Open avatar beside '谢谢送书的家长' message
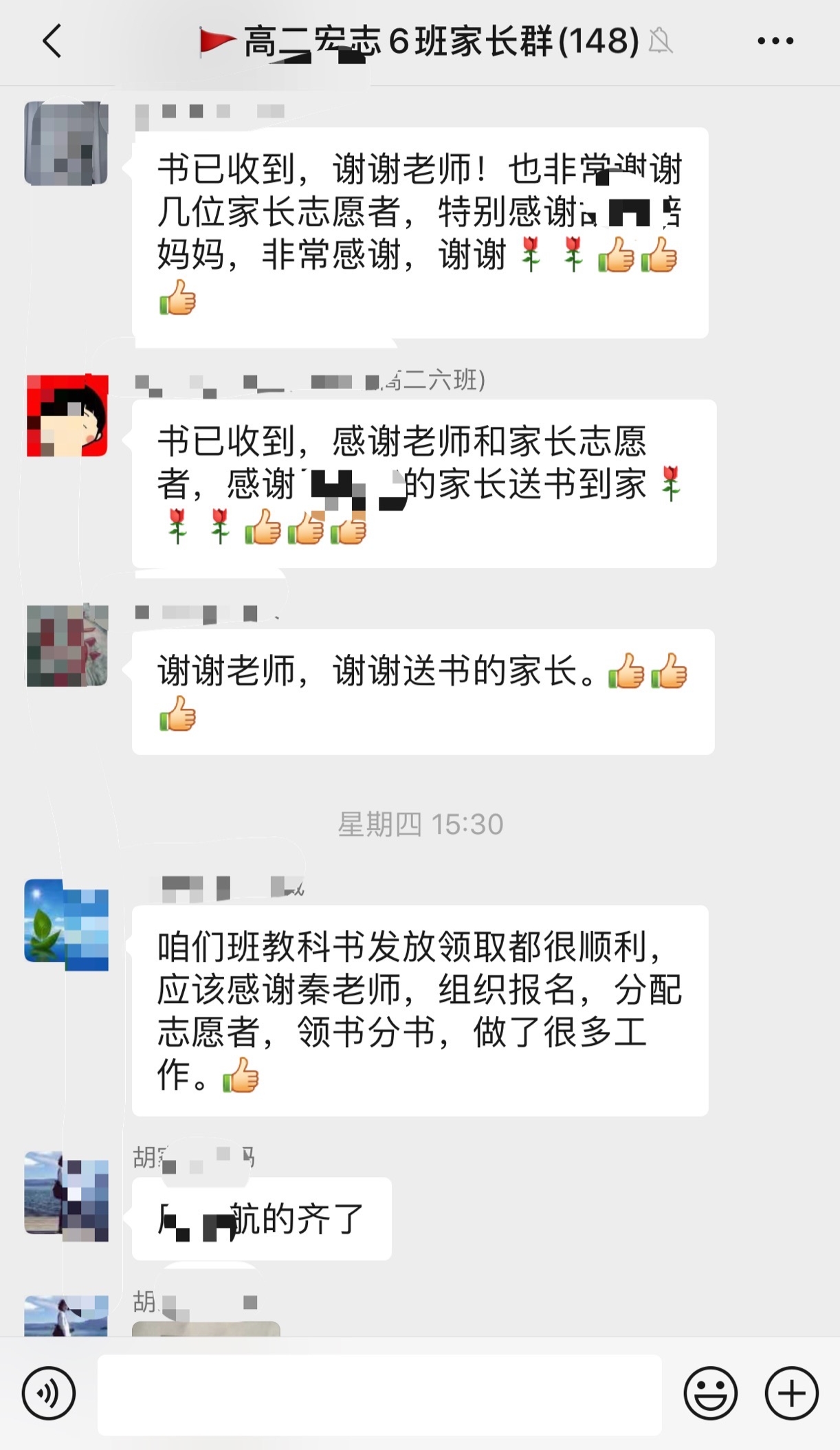The width and height of the screenshot is (840, 1450). (67, 646)
